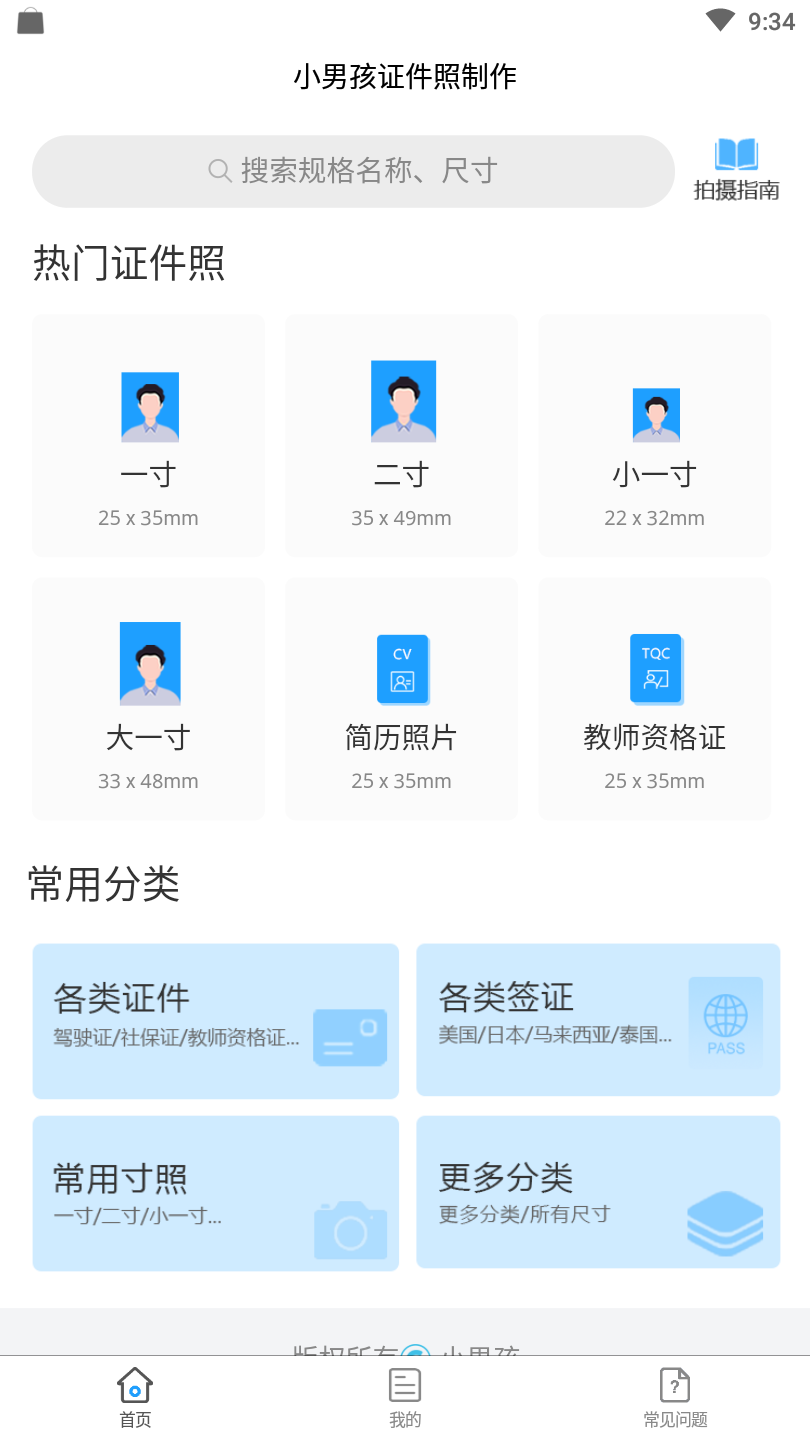Open the 各类签证 category

click(x=598, y=1020)
